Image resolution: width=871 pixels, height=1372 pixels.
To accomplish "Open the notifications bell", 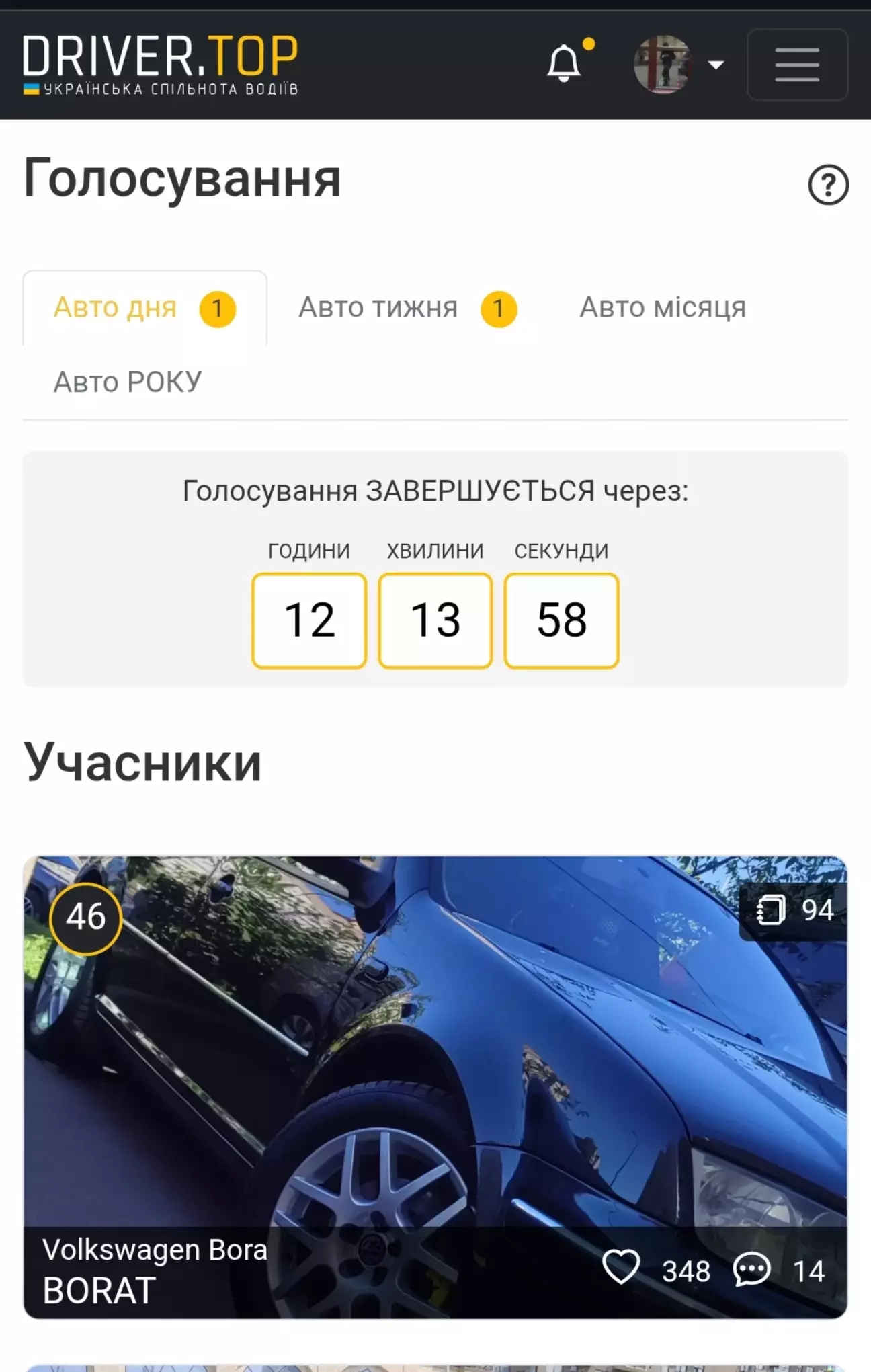I will (564, 65).
